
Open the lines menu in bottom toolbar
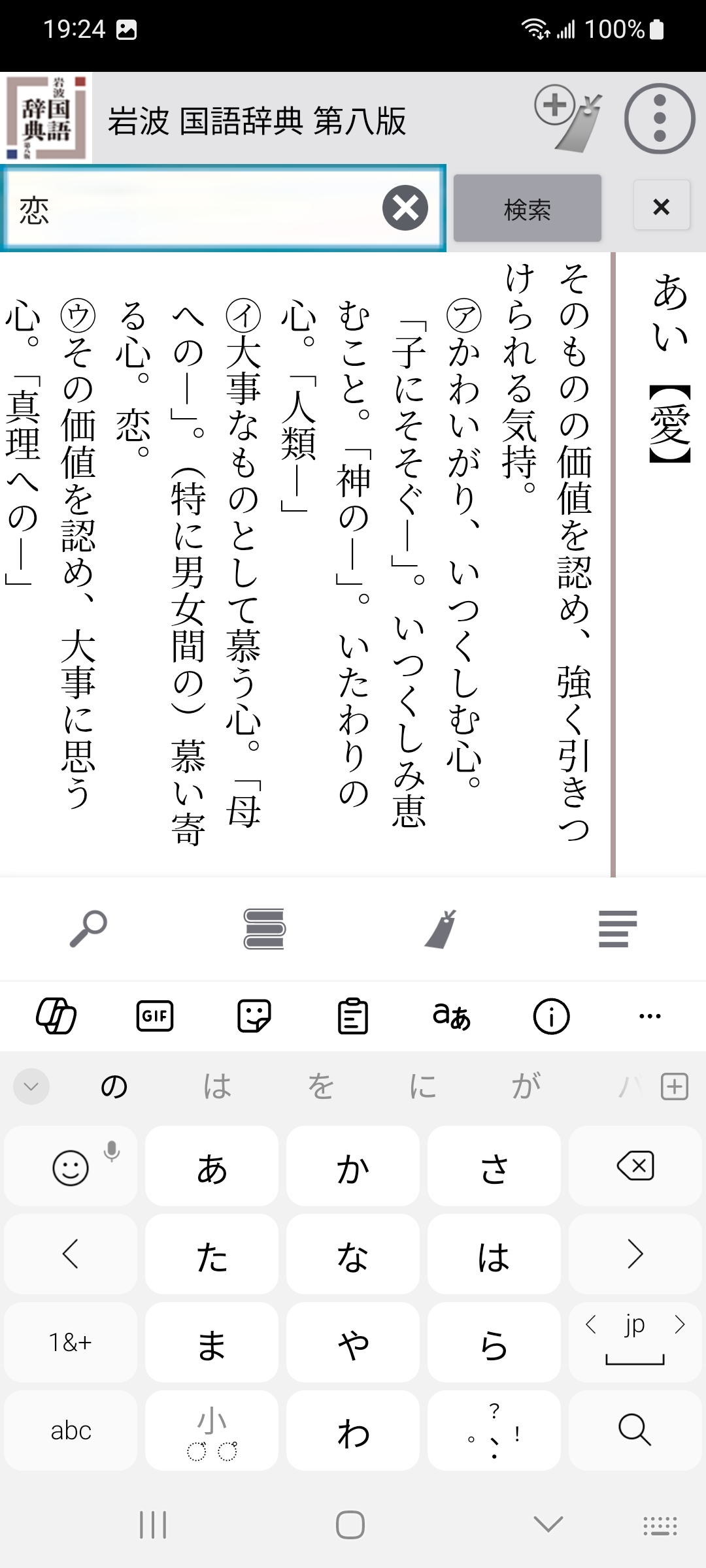click(x=617, y=928)
